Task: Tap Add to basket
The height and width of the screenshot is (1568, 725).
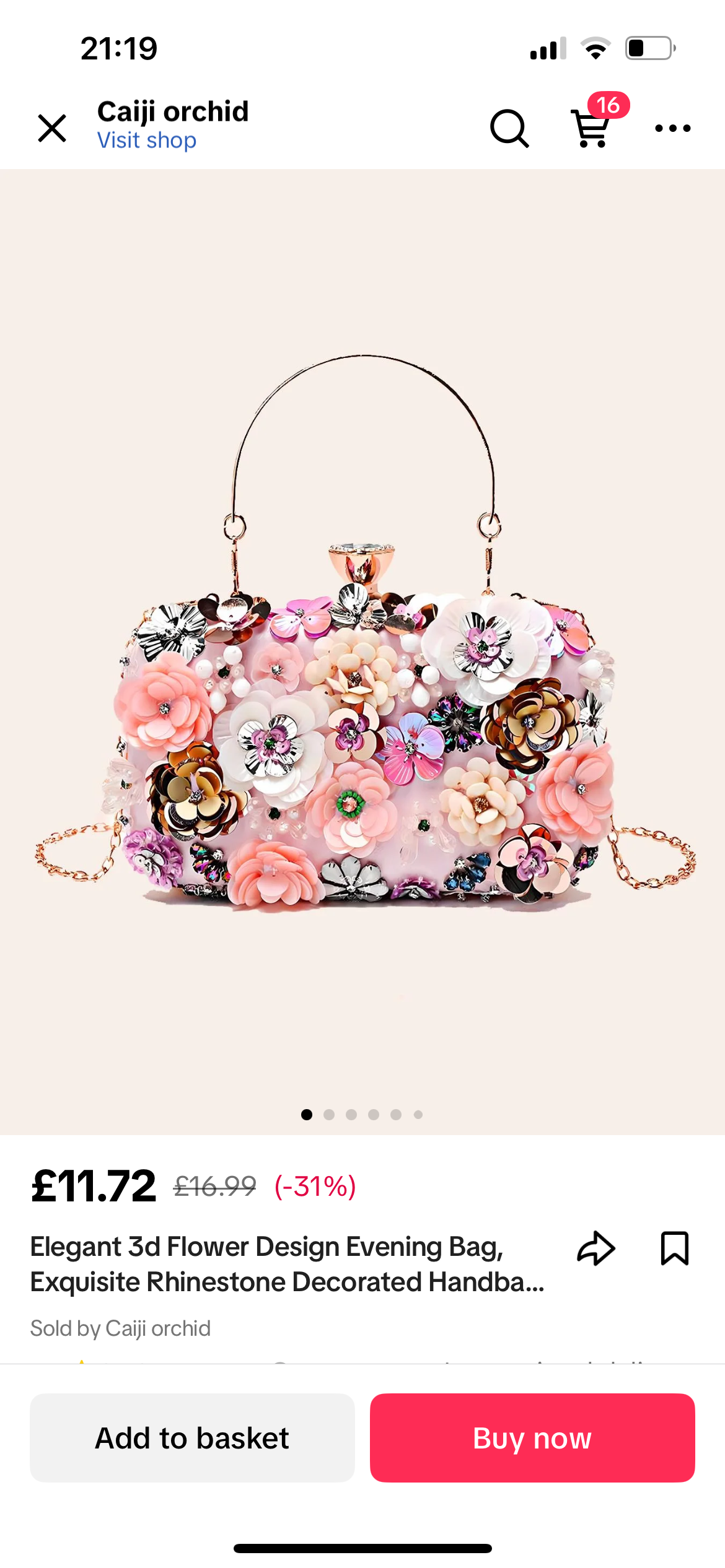Action: 192,1437
